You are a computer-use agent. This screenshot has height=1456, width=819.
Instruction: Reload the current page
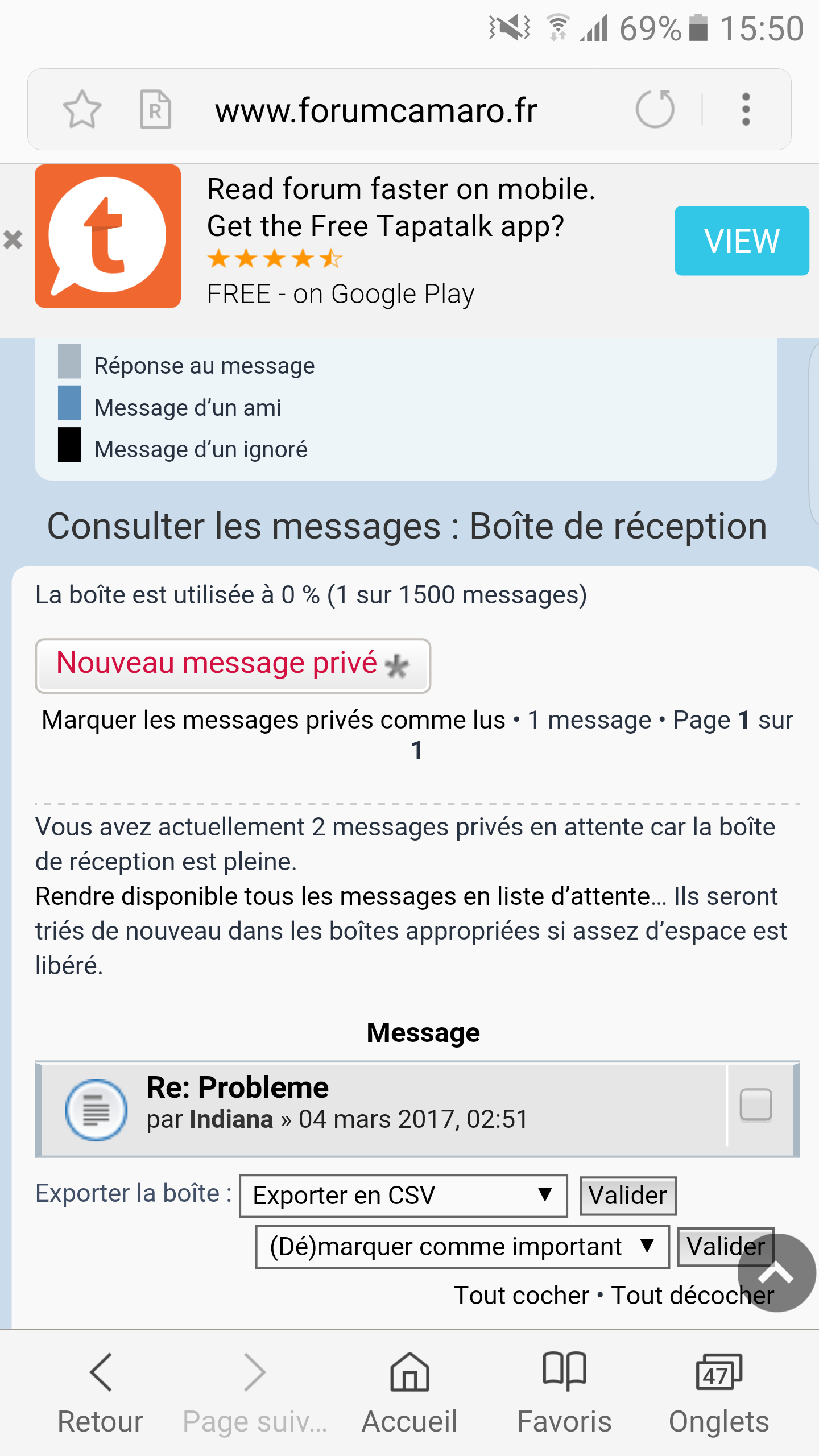tap(655, 109)
